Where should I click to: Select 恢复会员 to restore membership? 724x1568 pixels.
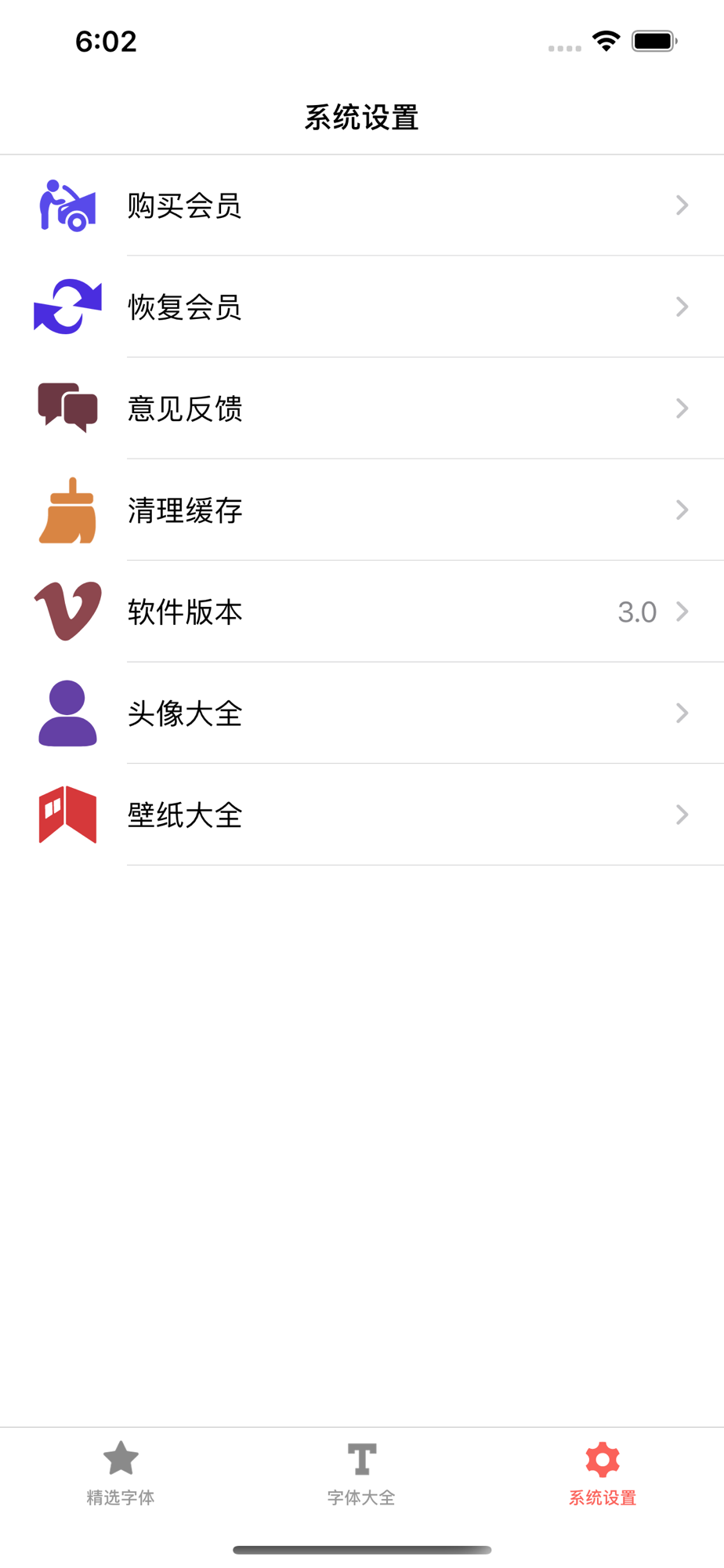pos(362,307)
